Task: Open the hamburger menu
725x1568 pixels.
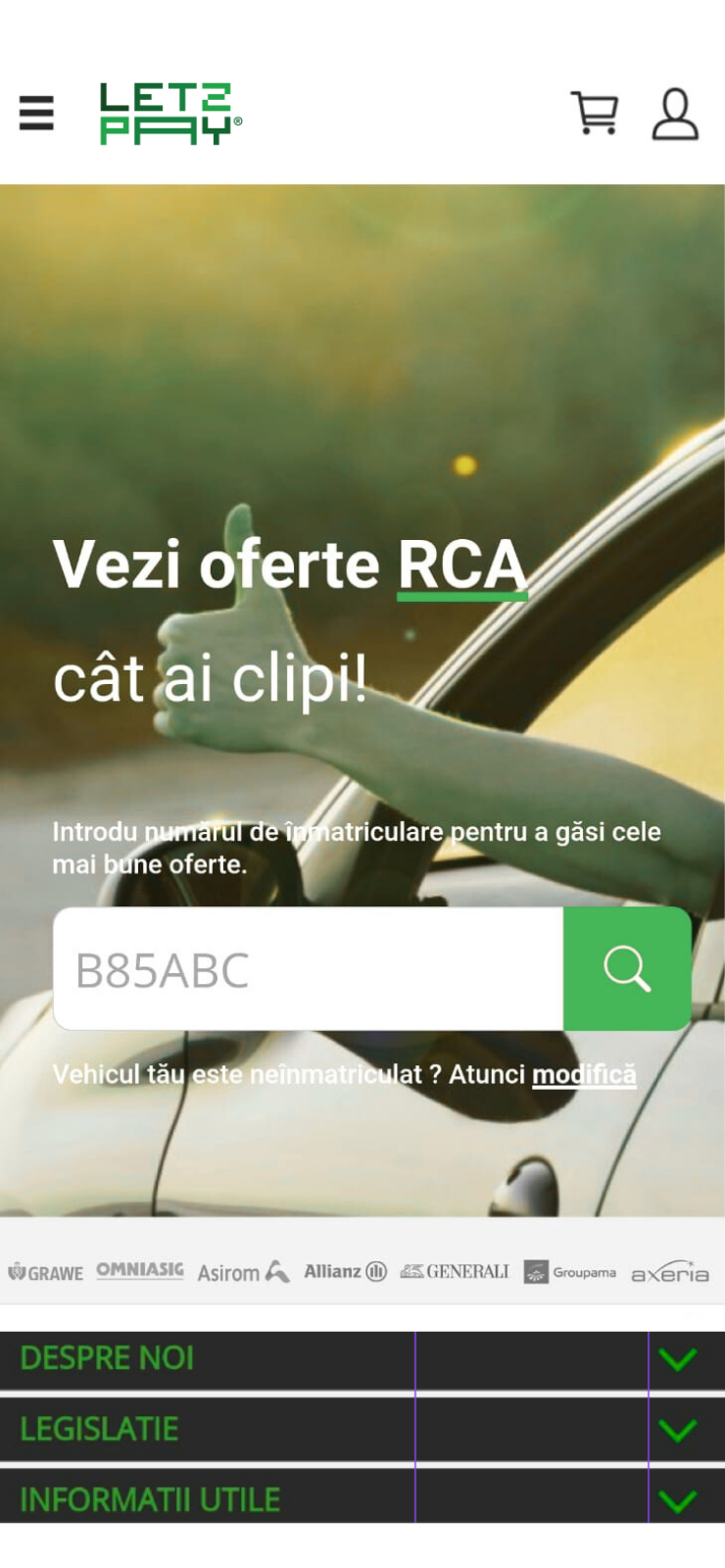Action: [36, 114]
